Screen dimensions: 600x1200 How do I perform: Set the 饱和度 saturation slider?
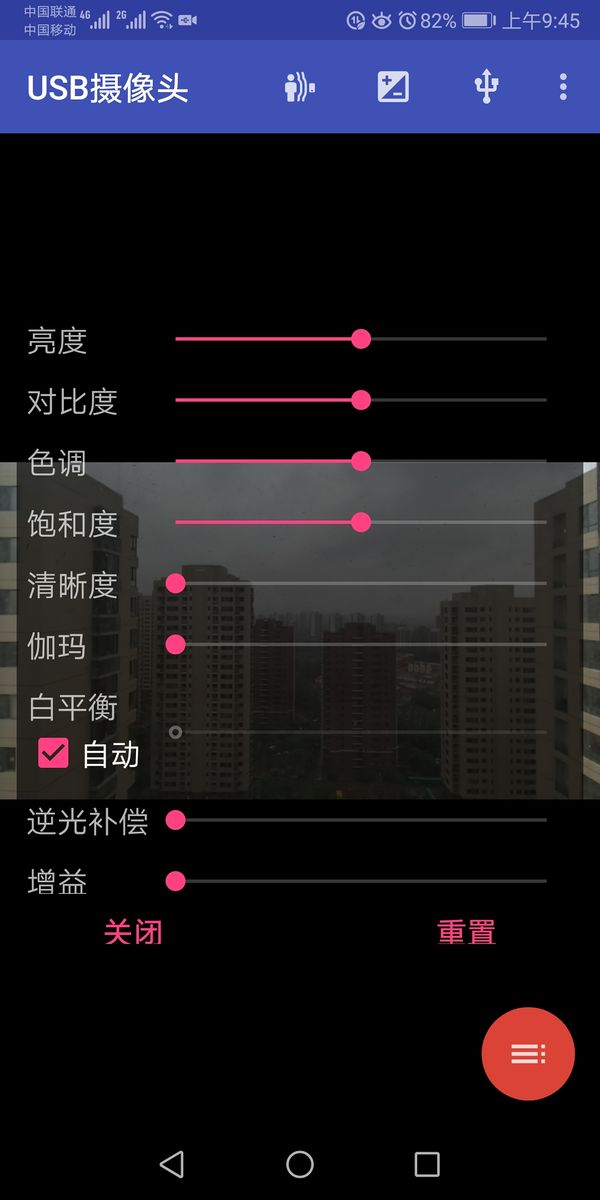click(361, 522)
